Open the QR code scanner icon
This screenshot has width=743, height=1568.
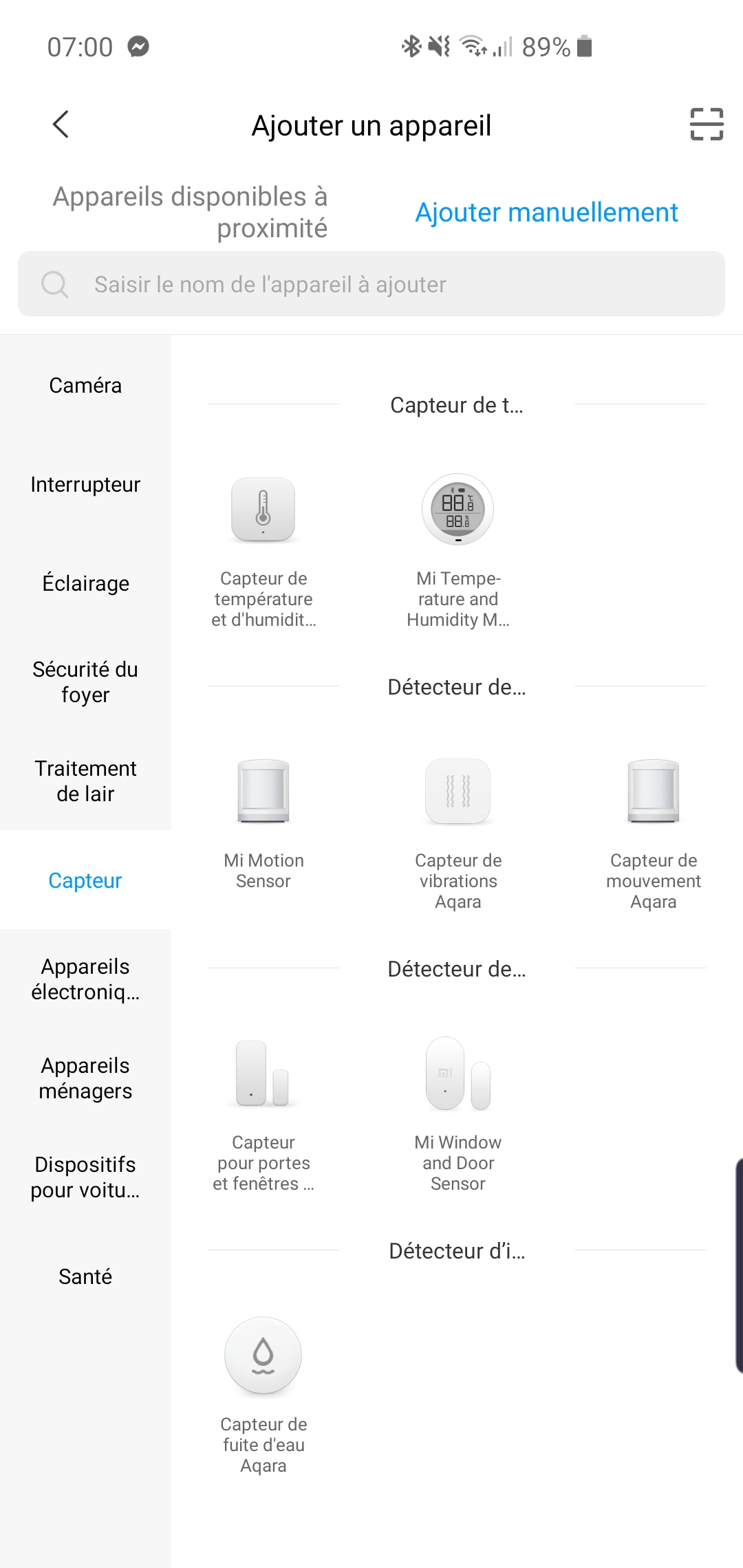pyautogui.click(x=707, y=124)
